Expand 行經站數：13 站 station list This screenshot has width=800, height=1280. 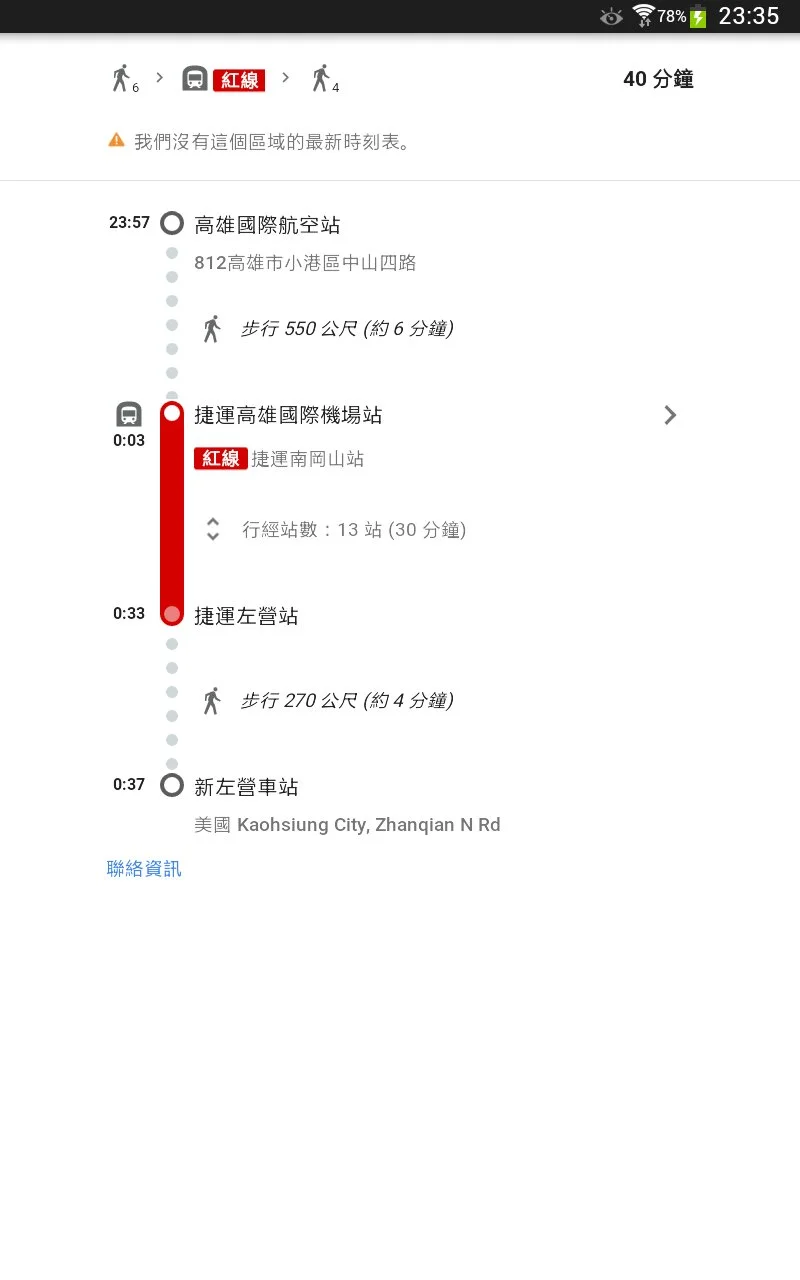click(211, 529)
